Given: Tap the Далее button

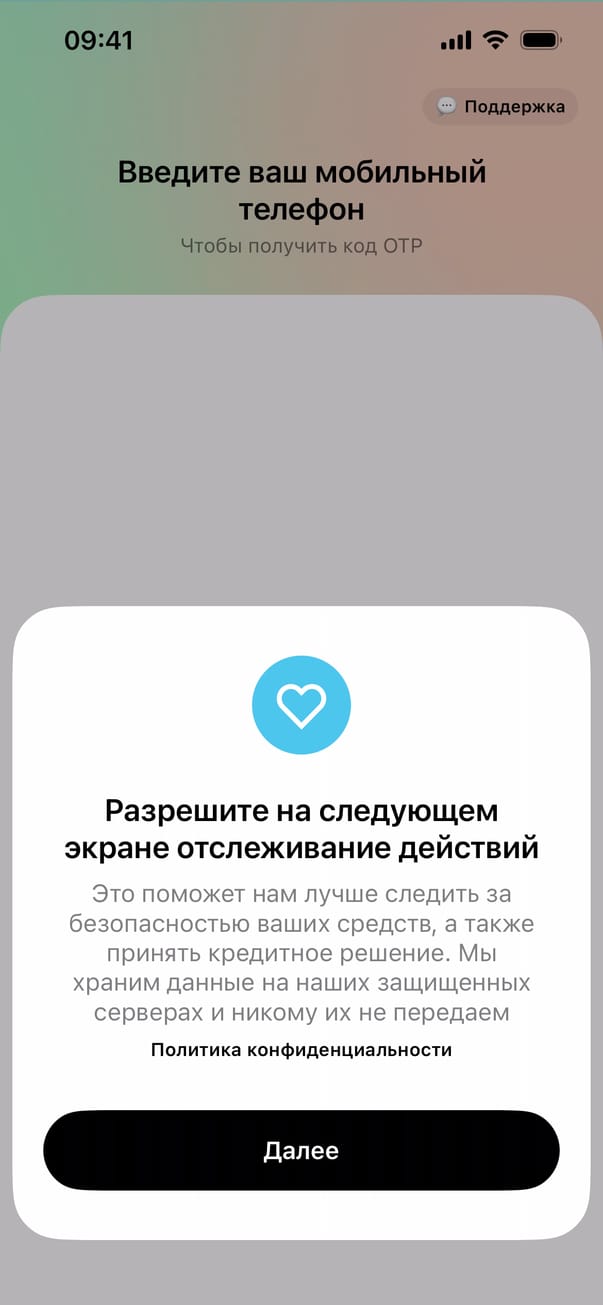Looking at the screenshot, I should tap(301, 1150).
